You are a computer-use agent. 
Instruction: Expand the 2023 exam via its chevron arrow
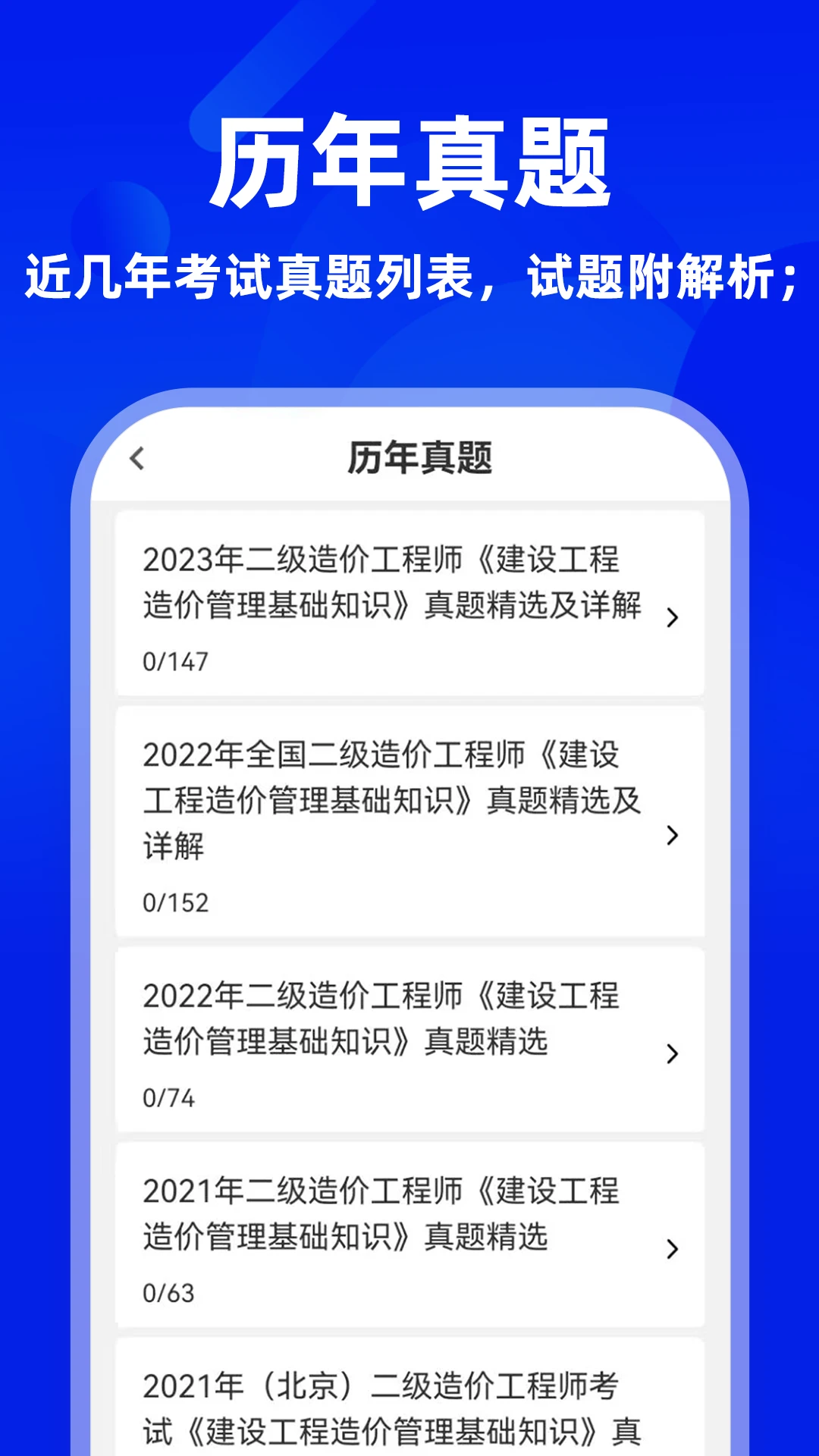point(670,618)
